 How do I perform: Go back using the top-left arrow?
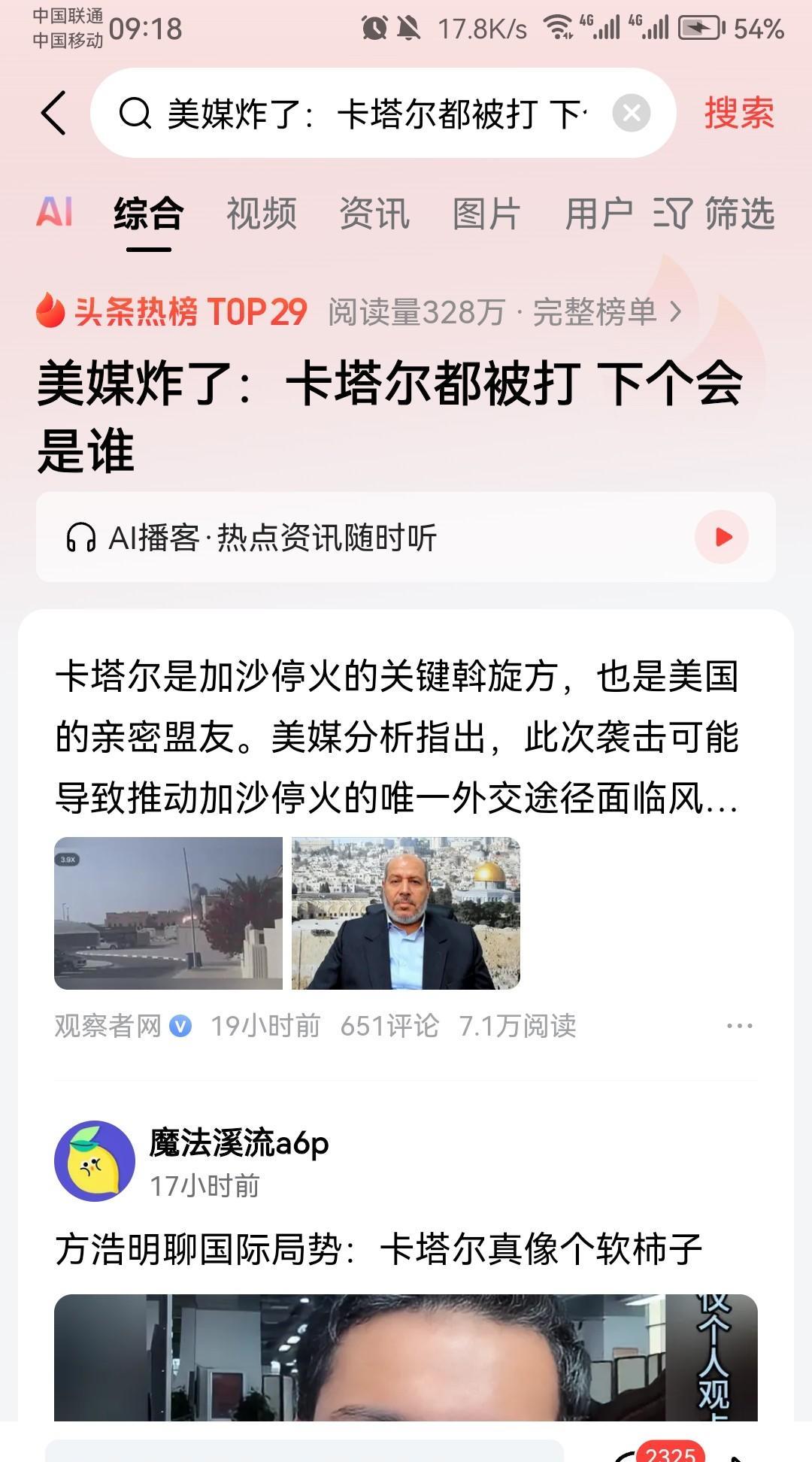pyautogui.click(x=54, y=114)
